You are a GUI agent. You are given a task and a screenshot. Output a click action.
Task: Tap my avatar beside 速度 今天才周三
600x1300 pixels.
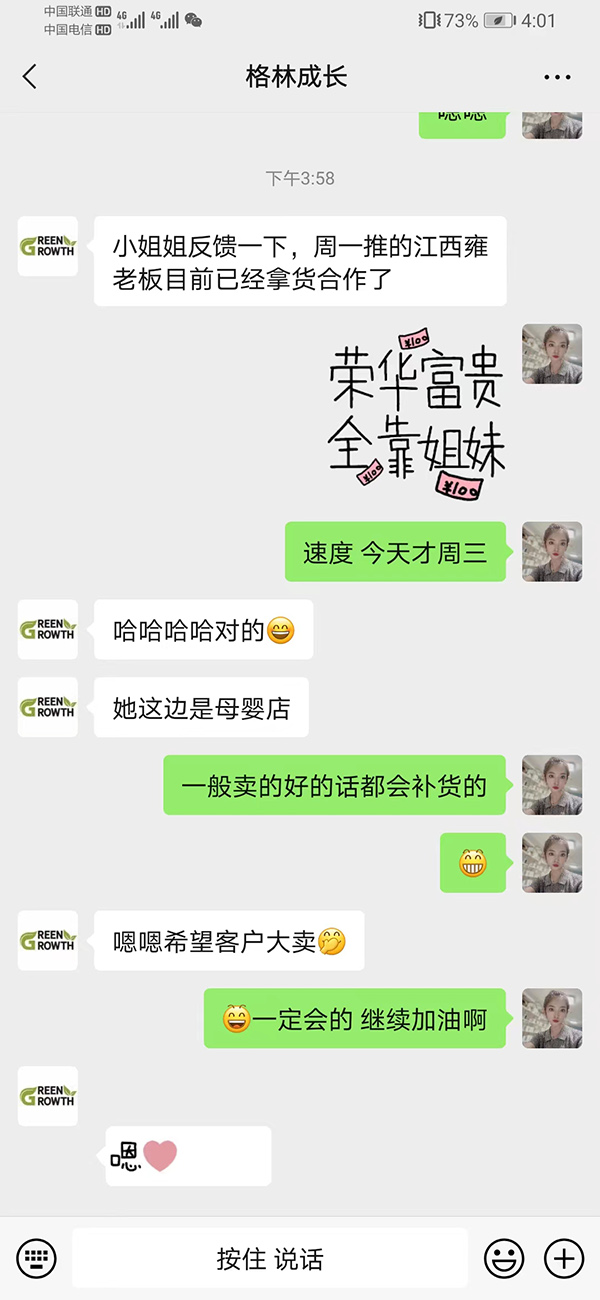[552, 552]
